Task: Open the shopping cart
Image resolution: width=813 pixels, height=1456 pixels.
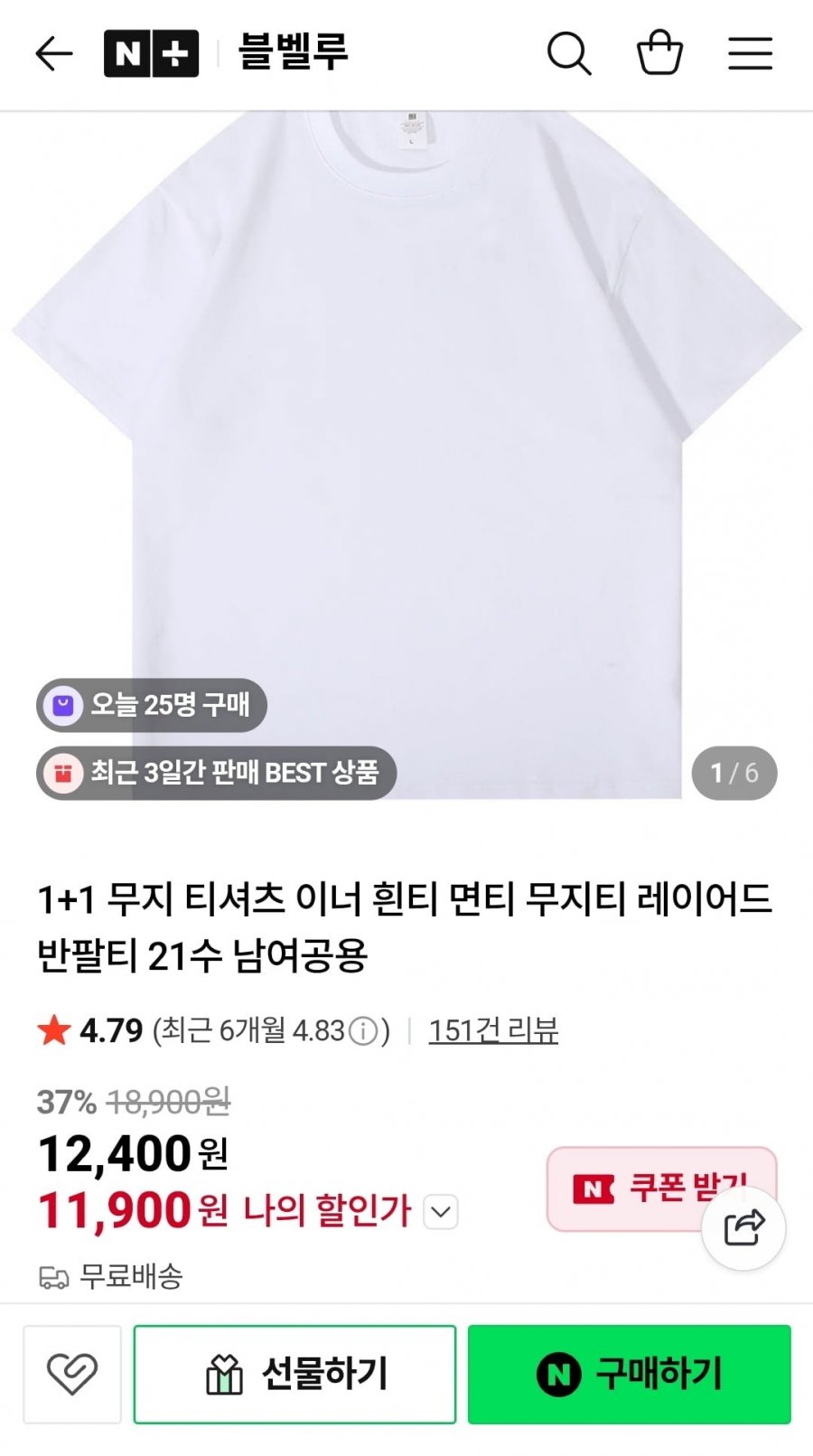Action: (659, 53)
